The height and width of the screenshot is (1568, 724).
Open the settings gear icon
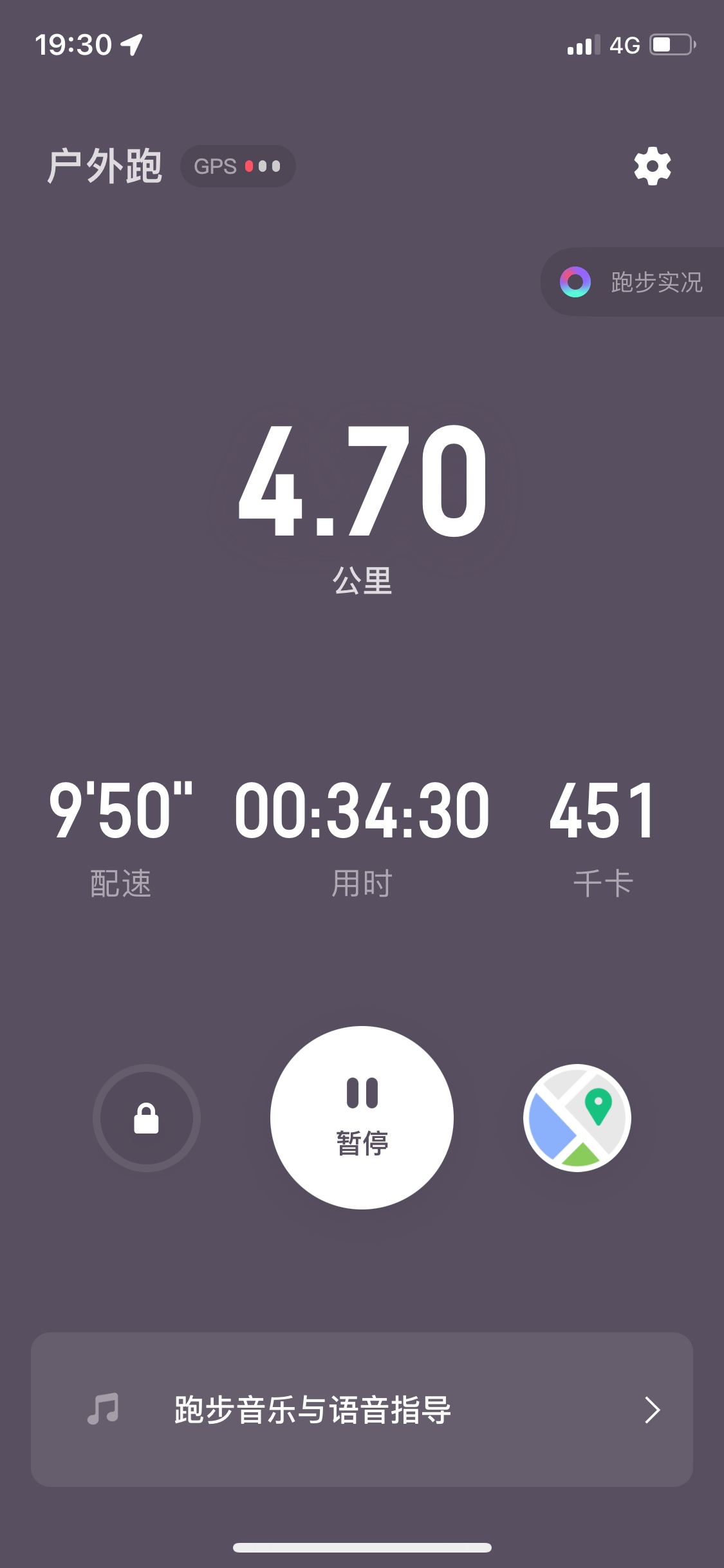click(652, 167)
